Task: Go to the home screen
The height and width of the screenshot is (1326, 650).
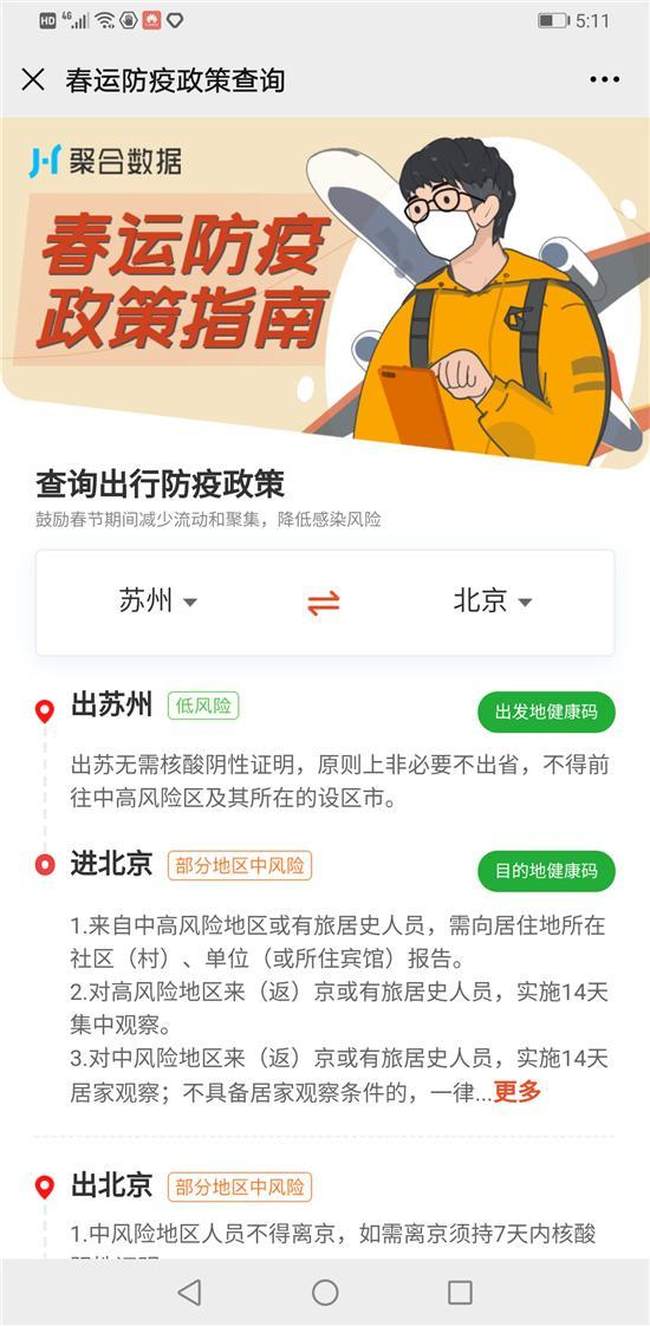Action: [x=325, y=1292]
